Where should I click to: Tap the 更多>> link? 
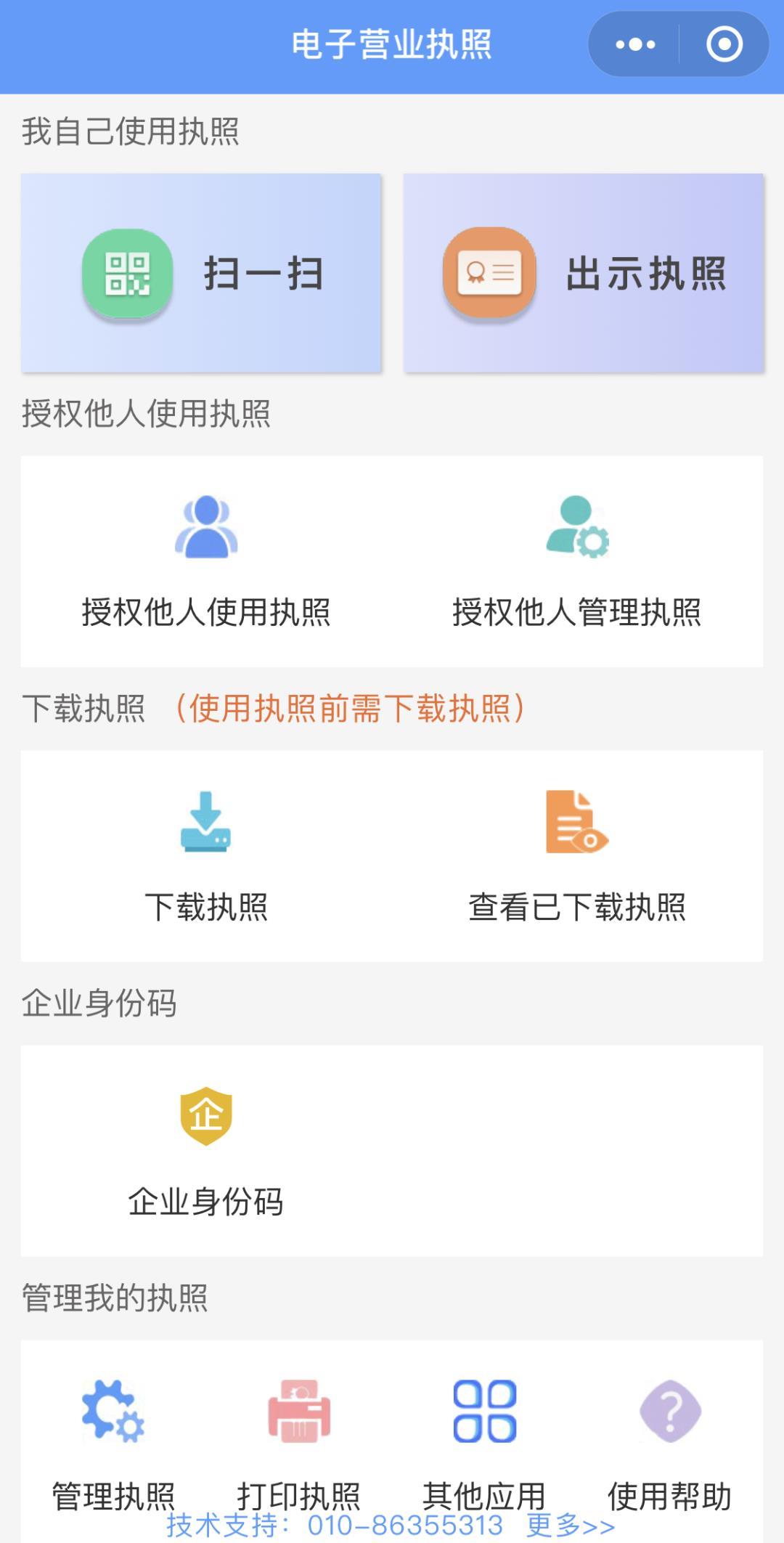571,1526
